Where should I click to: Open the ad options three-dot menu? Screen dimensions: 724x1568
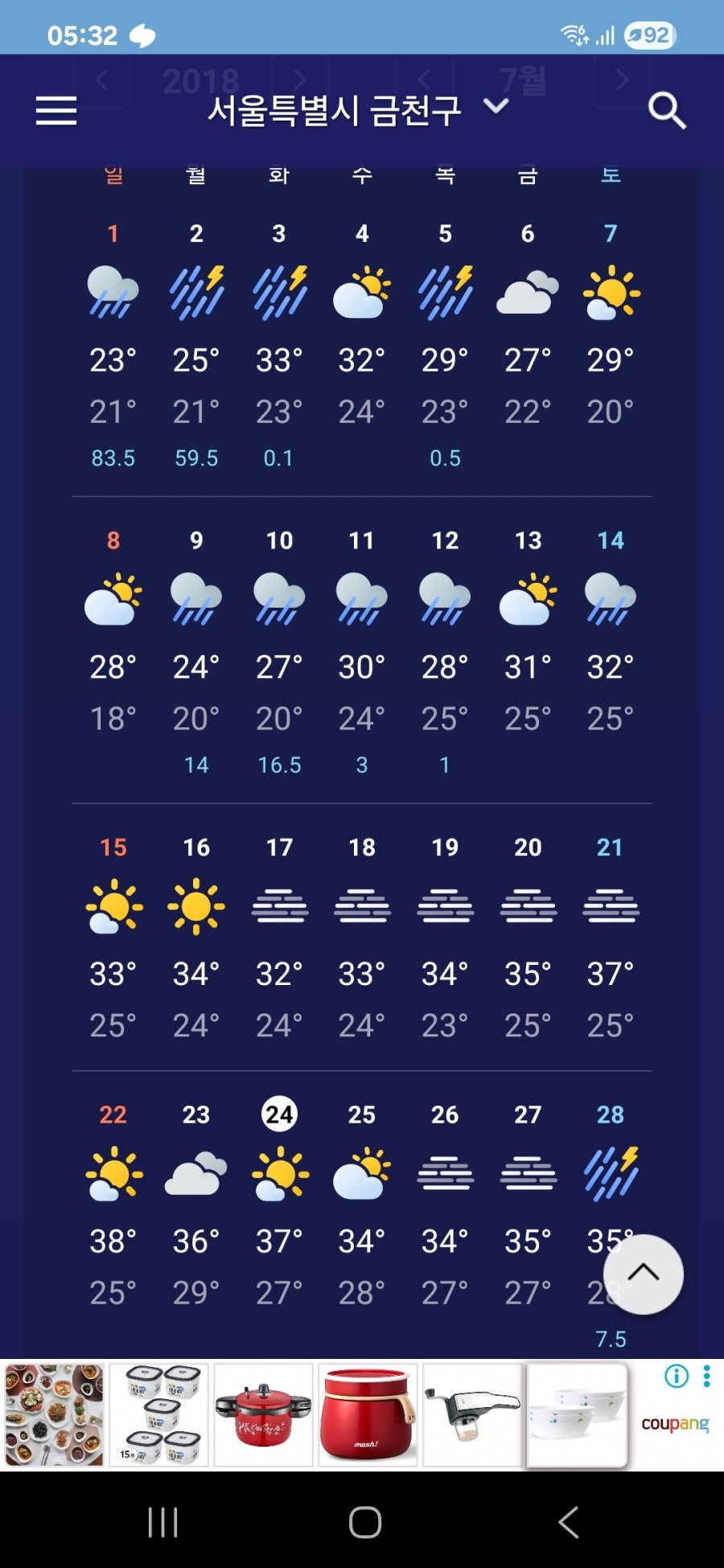click(706, 1377)
